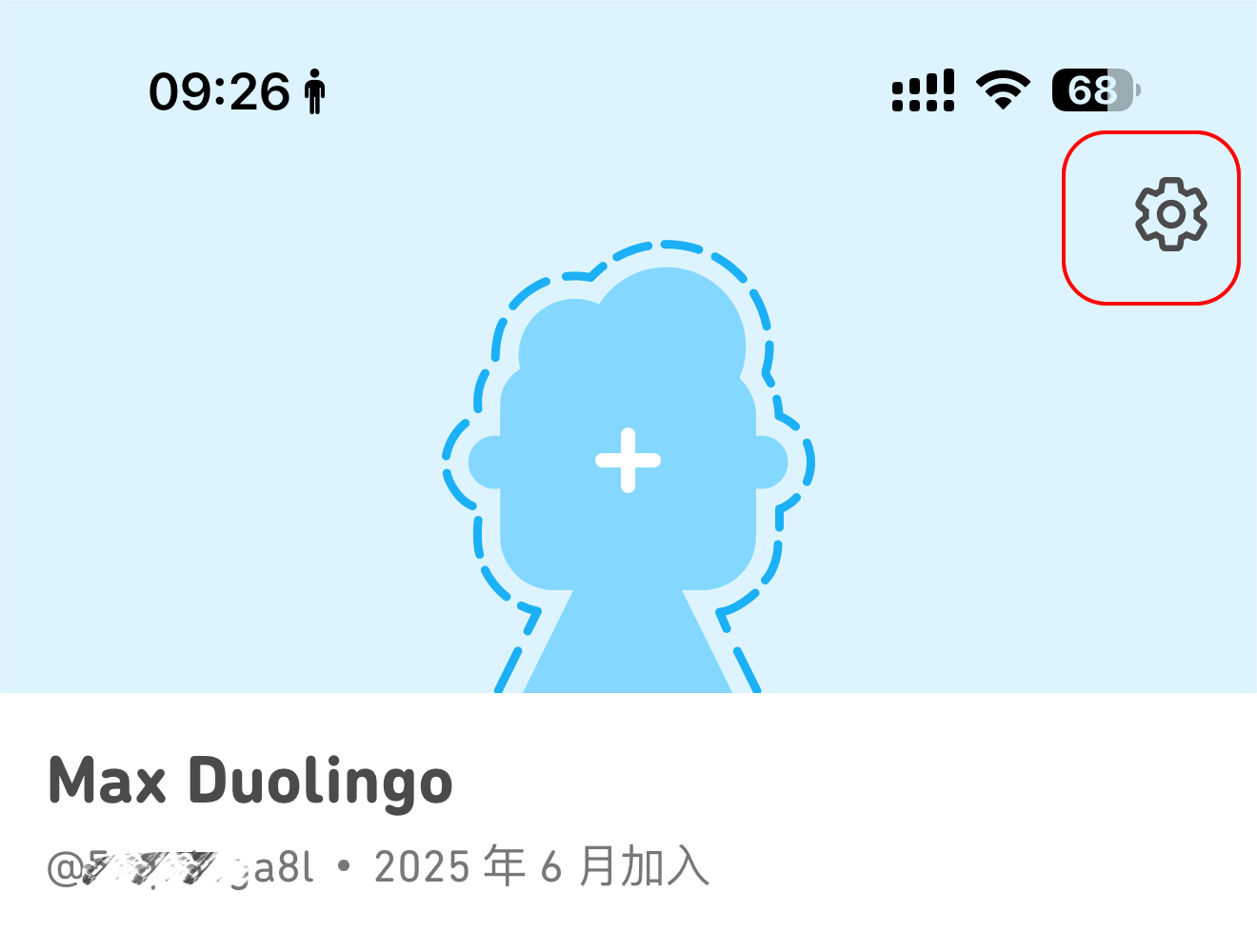Open the settings gear icon
This screenshot has height=952, width=1257.
coord(1170,214)
